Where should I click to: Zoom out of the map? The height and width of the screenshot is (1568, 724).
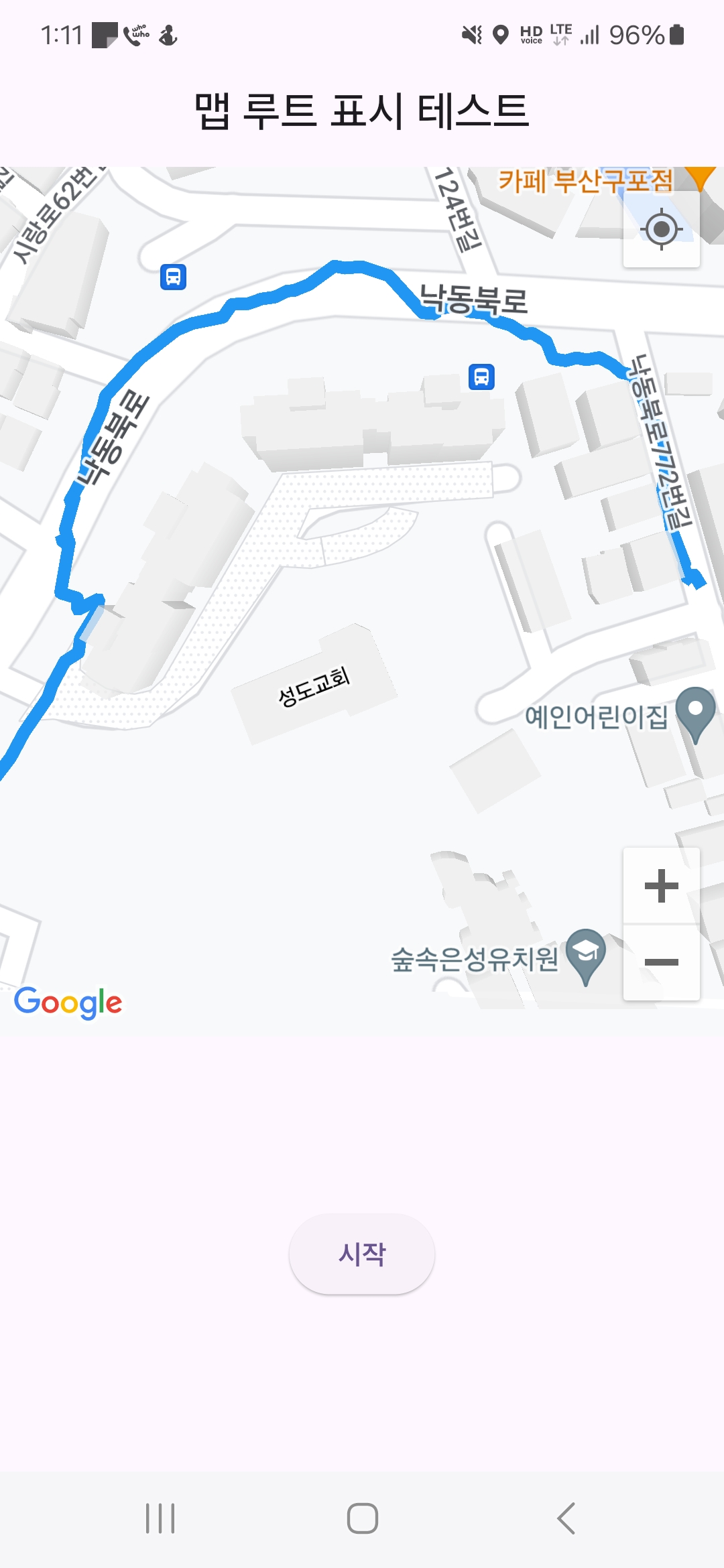click(x=662, y=963)
